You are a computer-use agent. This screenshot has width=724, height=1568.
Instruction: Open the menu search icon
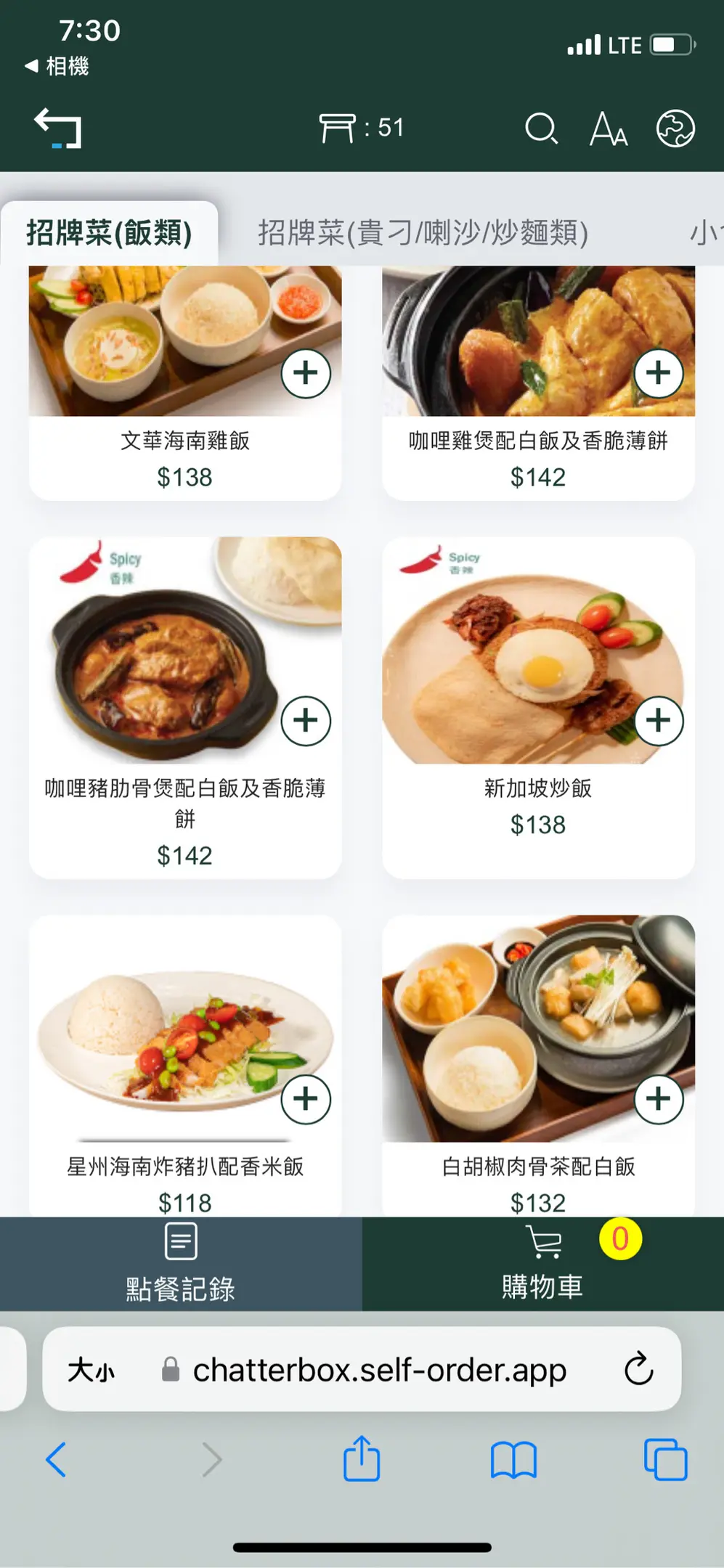[x=541, y=128]
